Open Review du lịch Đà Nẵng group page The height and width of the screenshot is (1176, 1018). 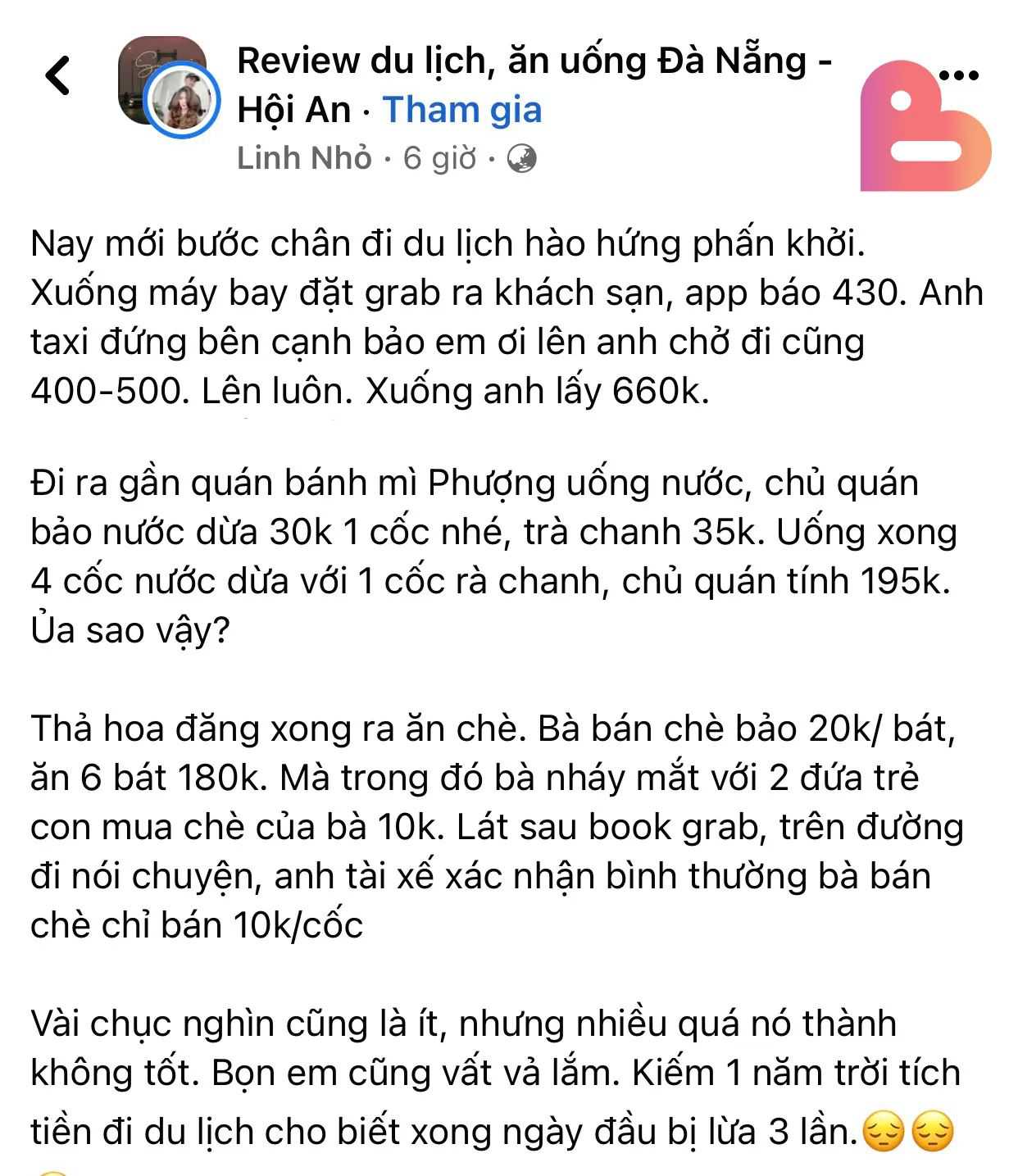[x=534, y=61]
